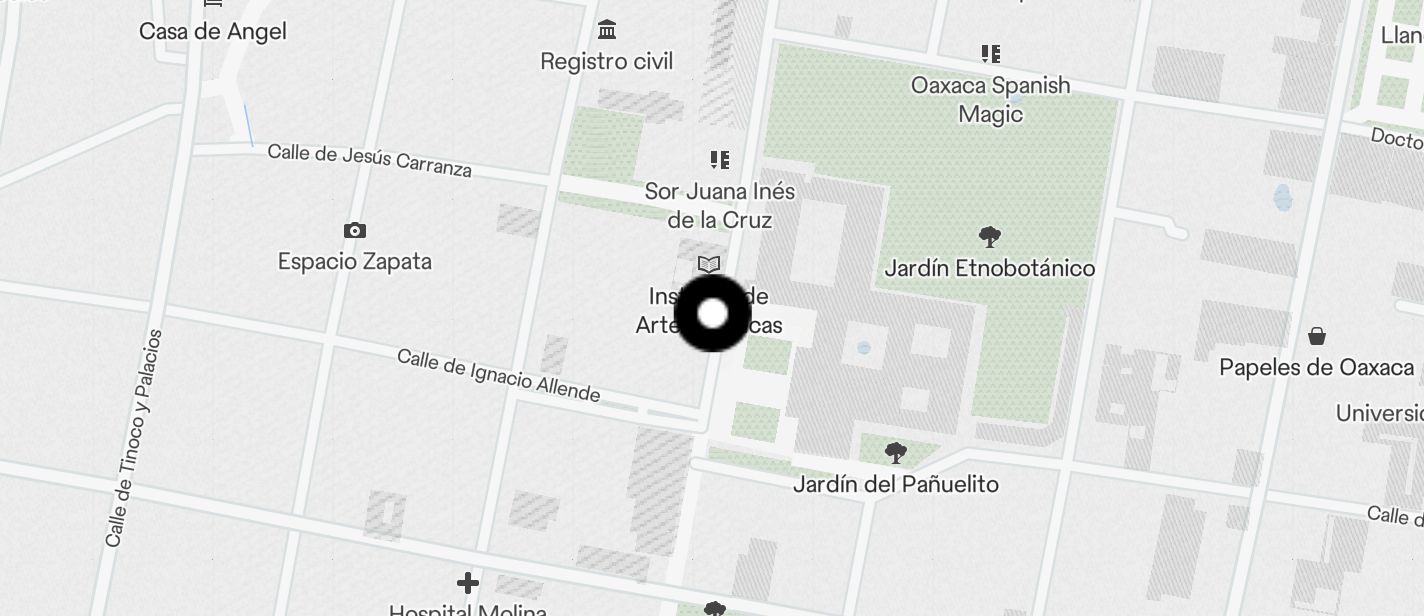Image resolution: width=1424 pixels, height=616 pixels.
Task: Select the Registro civil map marker
Action: 606,30
